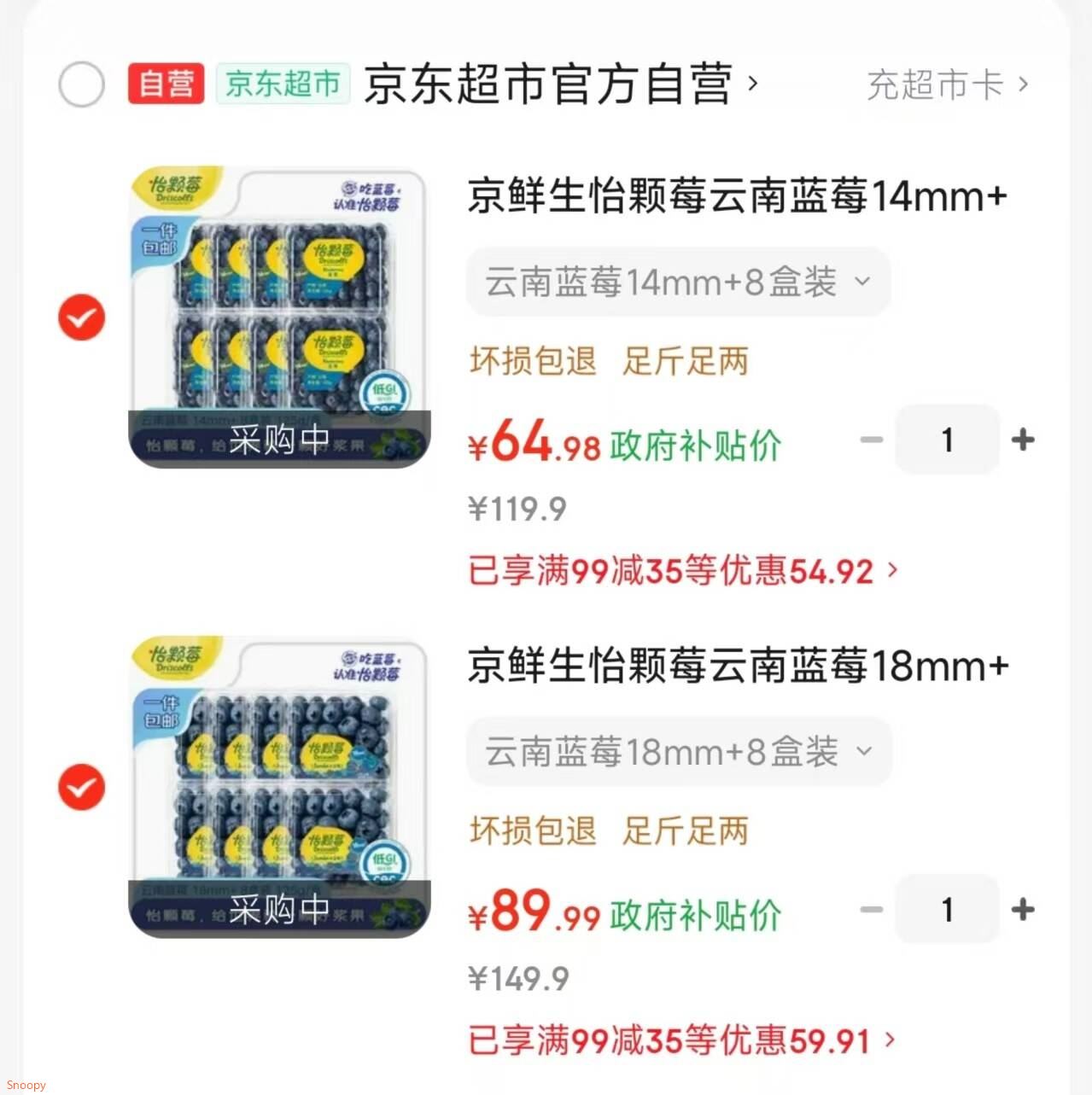The height and width of the screenshot is (1095, 1092).
Task: Open the 京鲜生怡颗莓云南蓝莓14mm+ product title
Action: click(x=737, y=195)
